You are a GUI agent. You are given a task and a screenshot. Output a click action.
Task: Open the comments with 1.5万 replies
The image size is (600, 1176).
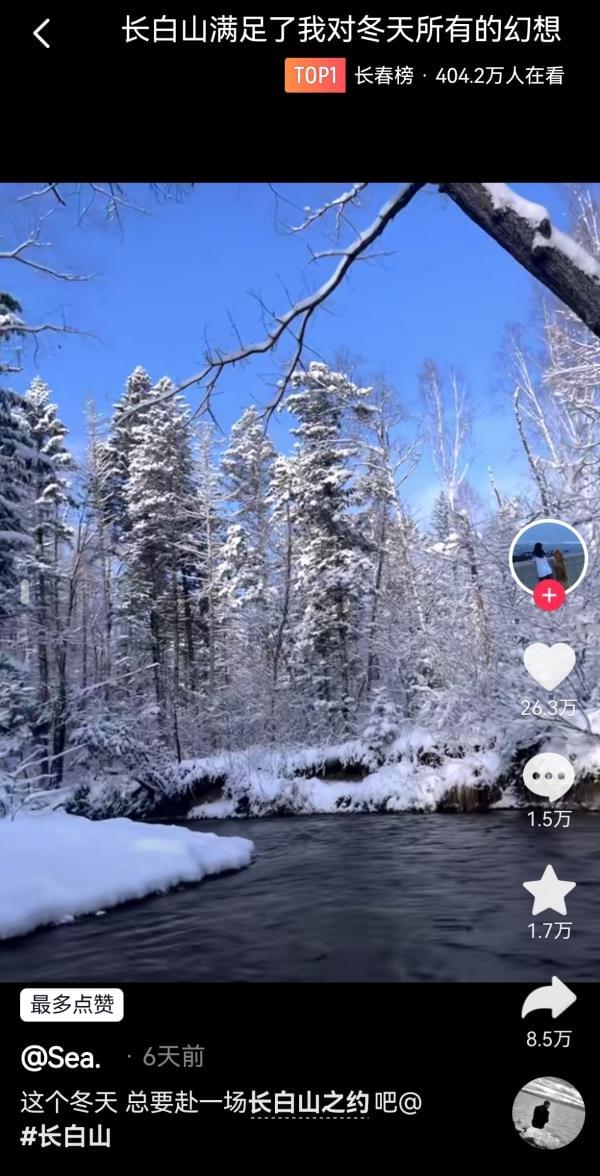coord(549,777)
